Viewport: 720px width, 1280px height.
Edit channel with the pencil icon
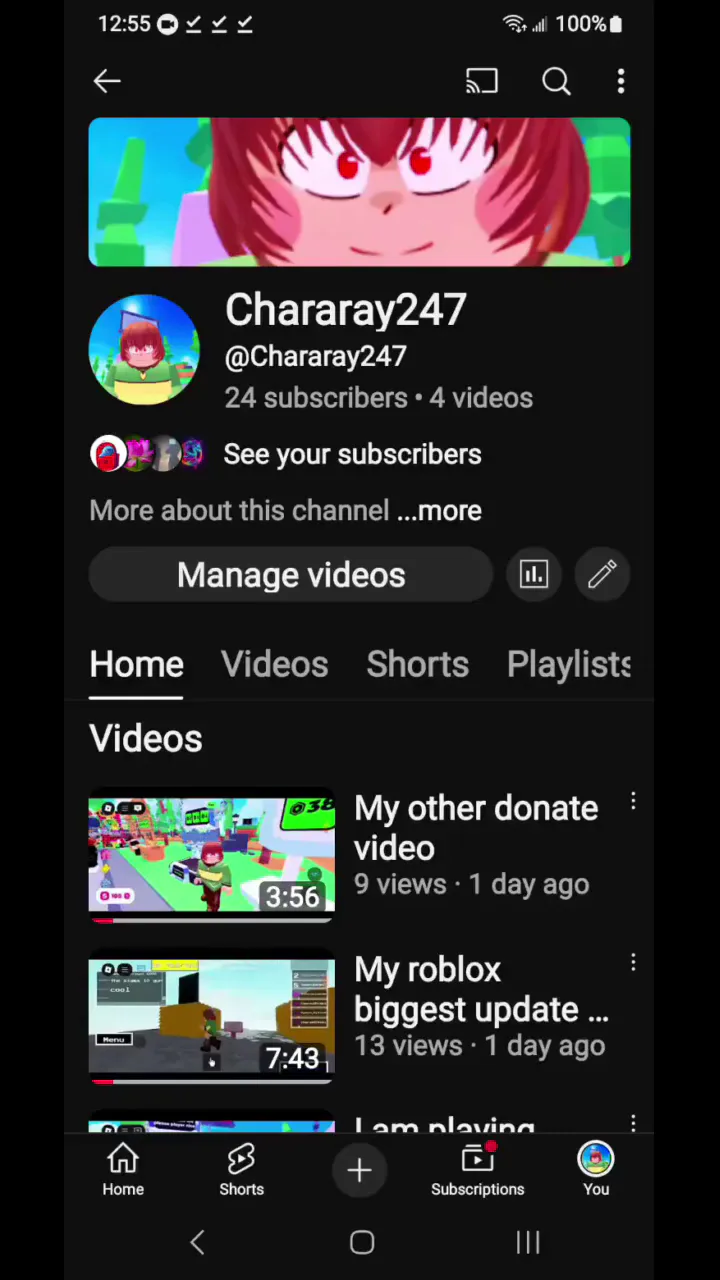tap(602, 575)
